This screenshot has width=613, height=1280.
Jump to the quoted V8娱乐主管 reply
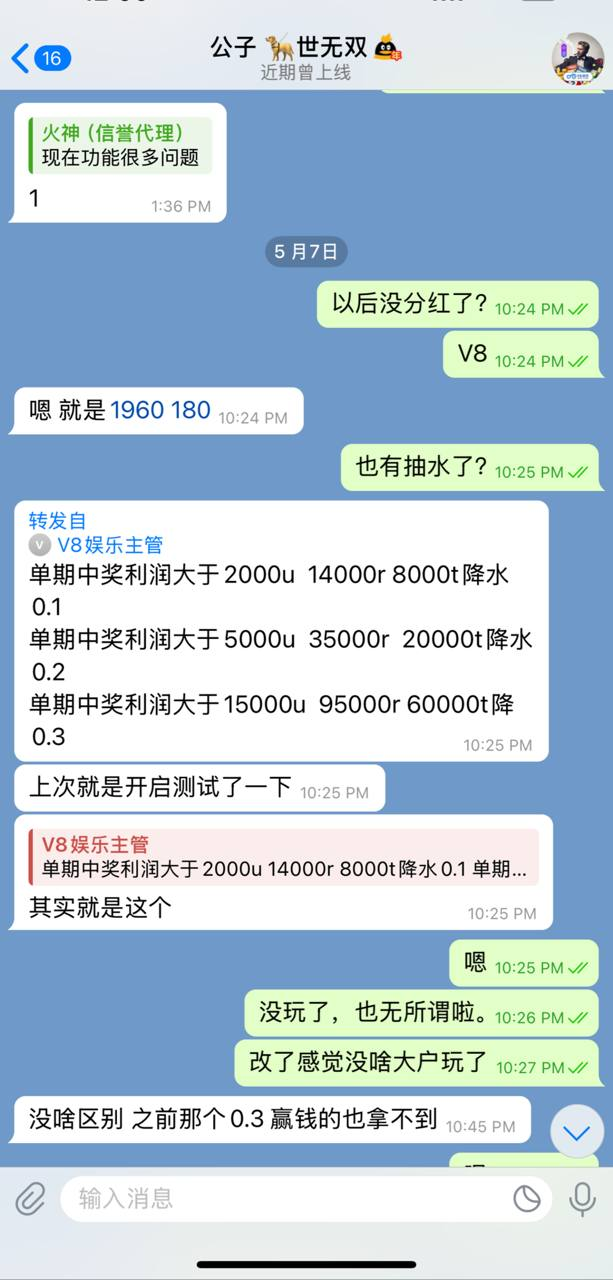(x=283, y=857)
